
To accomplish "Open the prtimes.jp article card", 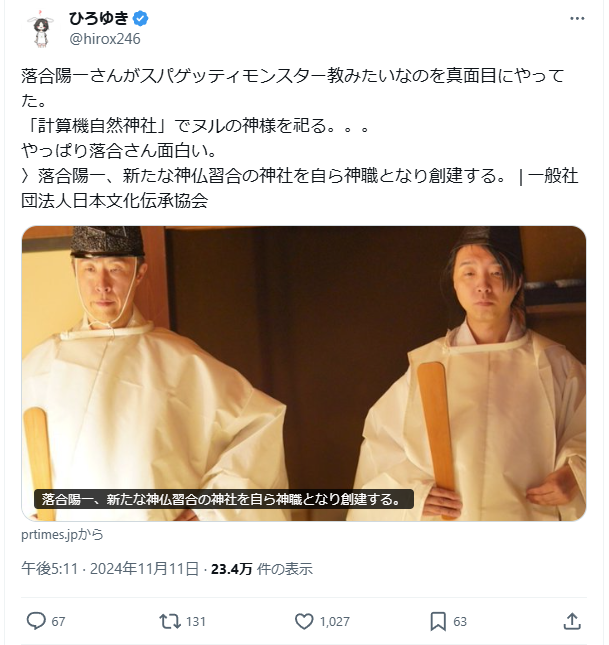I will point(304,372).
